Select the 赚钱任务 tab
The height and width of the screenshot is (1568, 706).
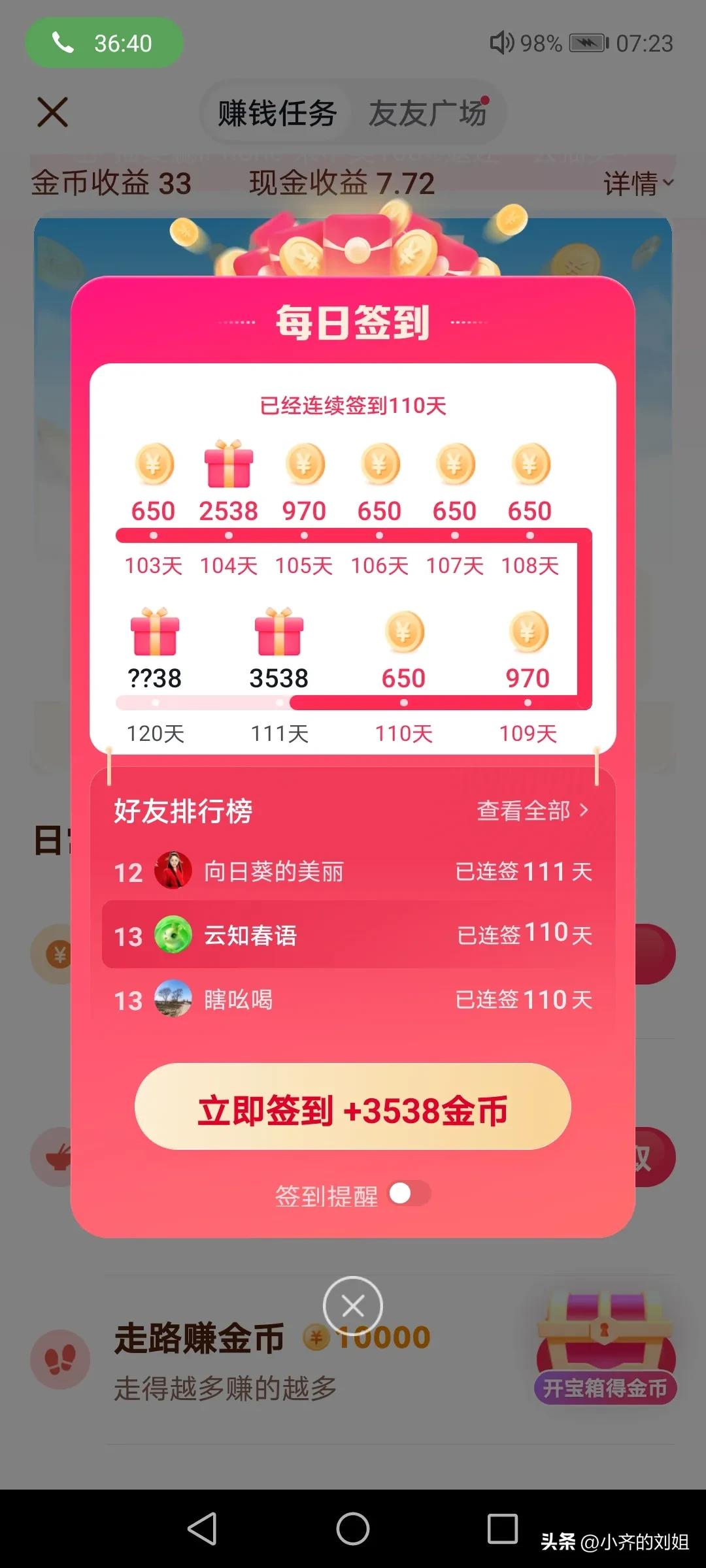(277, 114)
